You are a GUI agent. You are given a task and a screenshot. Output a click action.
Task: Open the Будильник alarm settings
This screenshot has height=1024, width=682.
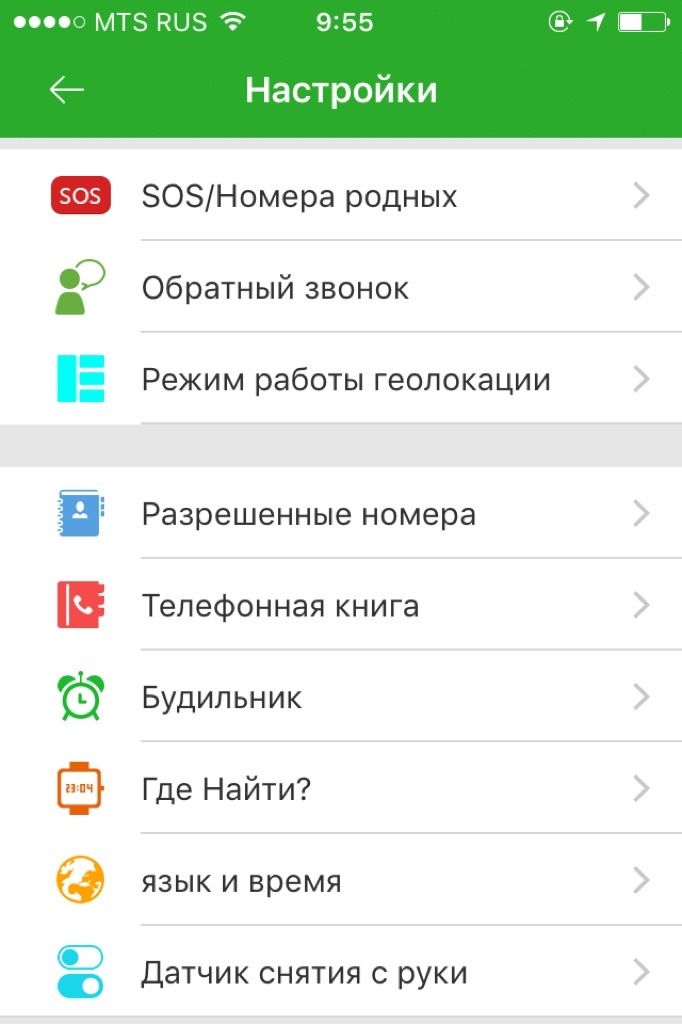tap(340, 697)
